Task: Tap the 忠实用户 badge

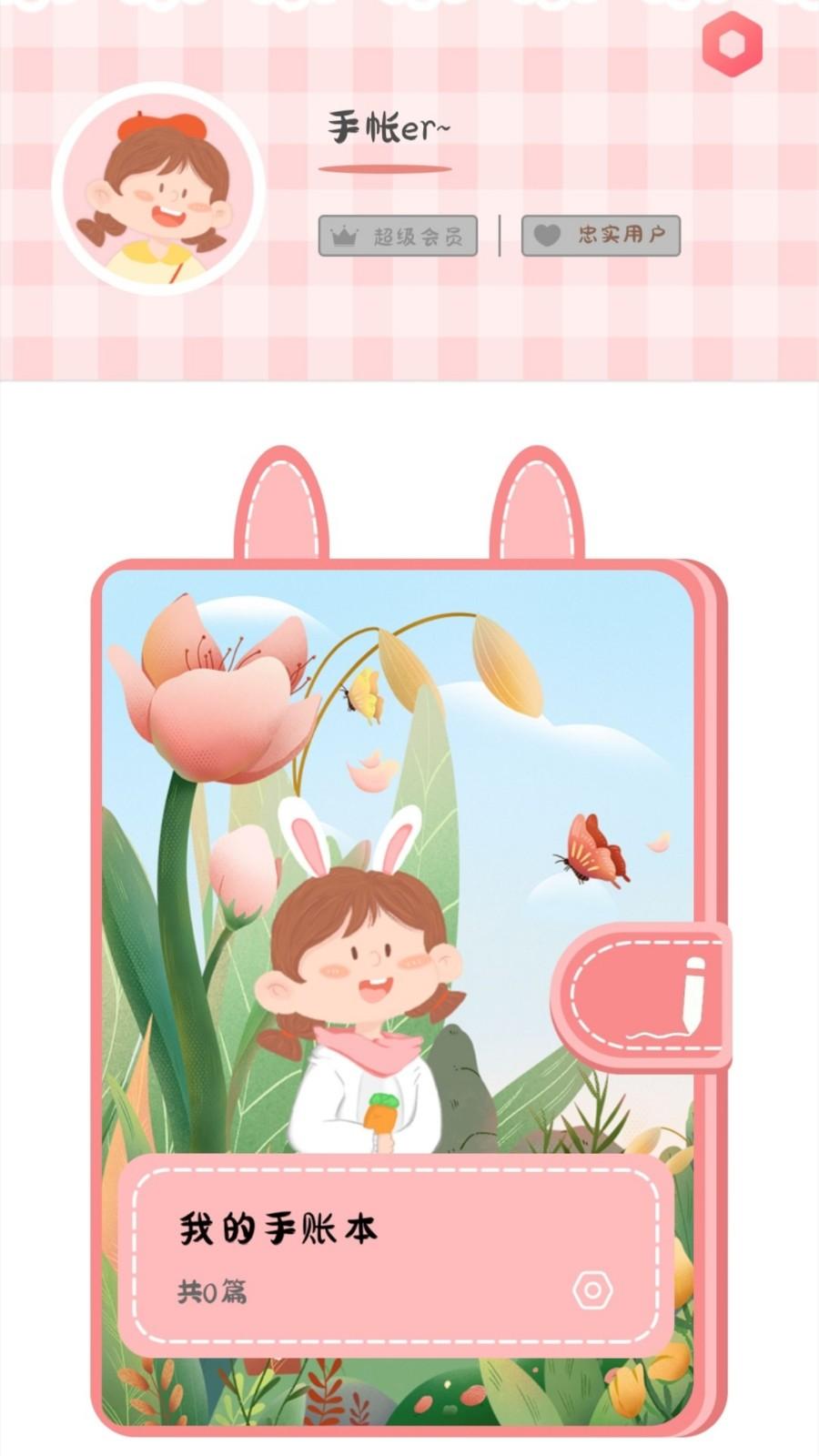Action: point(601,236)
